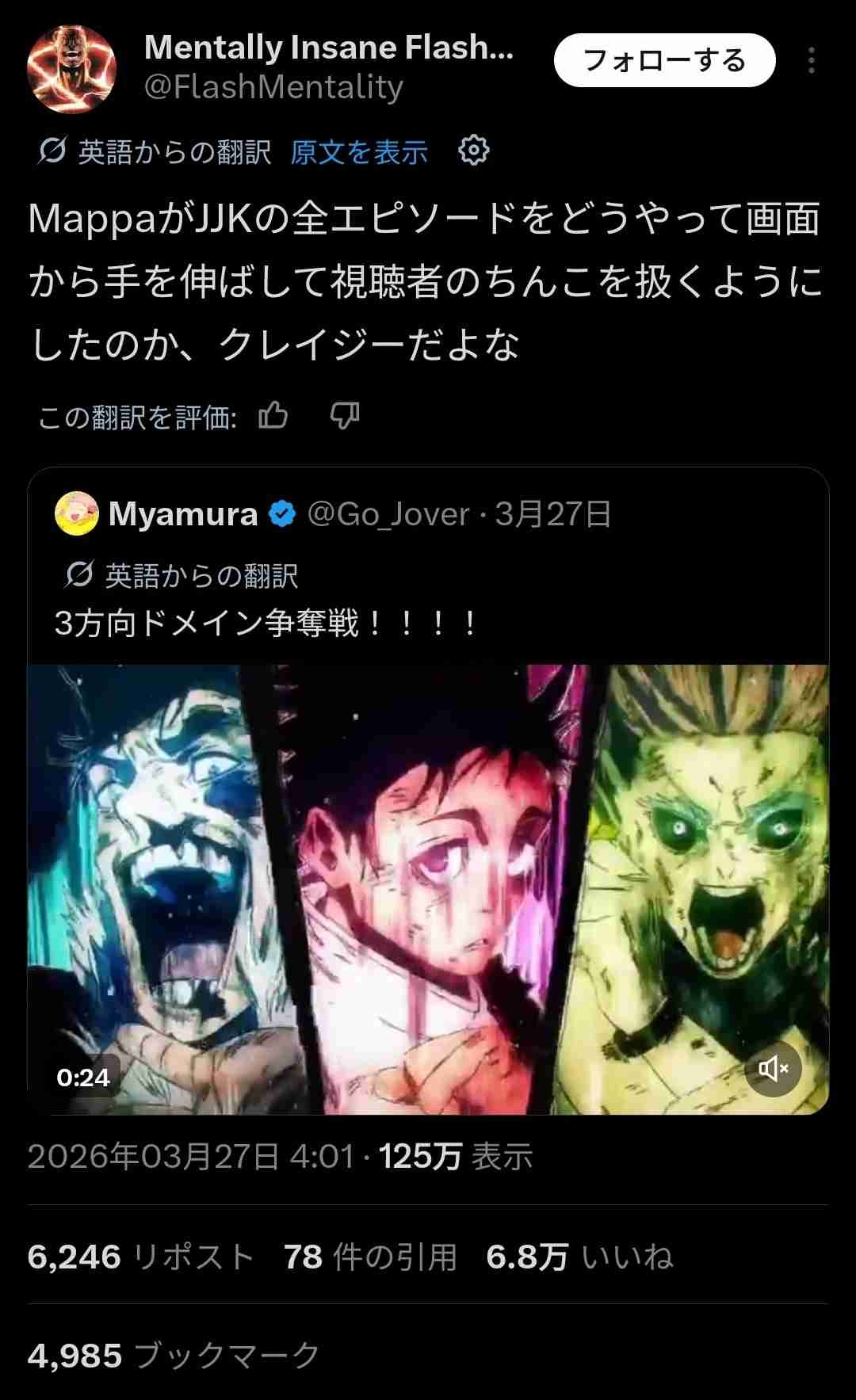See who liked via 6.8万 いいね
This screenshot has height=1400, width=856.
(579, 1257)
